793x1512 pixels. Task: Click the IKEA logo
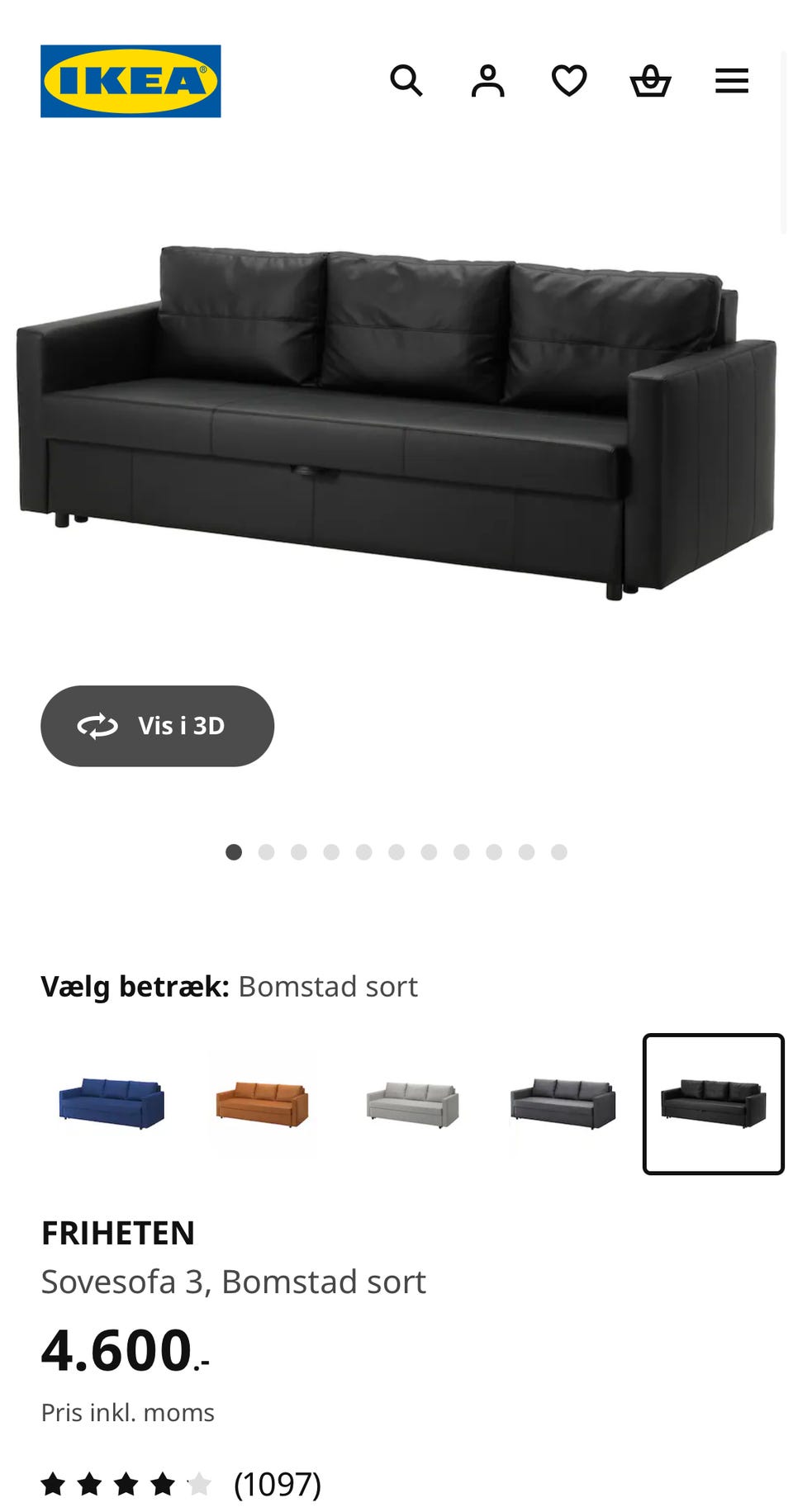coord(131,82)
